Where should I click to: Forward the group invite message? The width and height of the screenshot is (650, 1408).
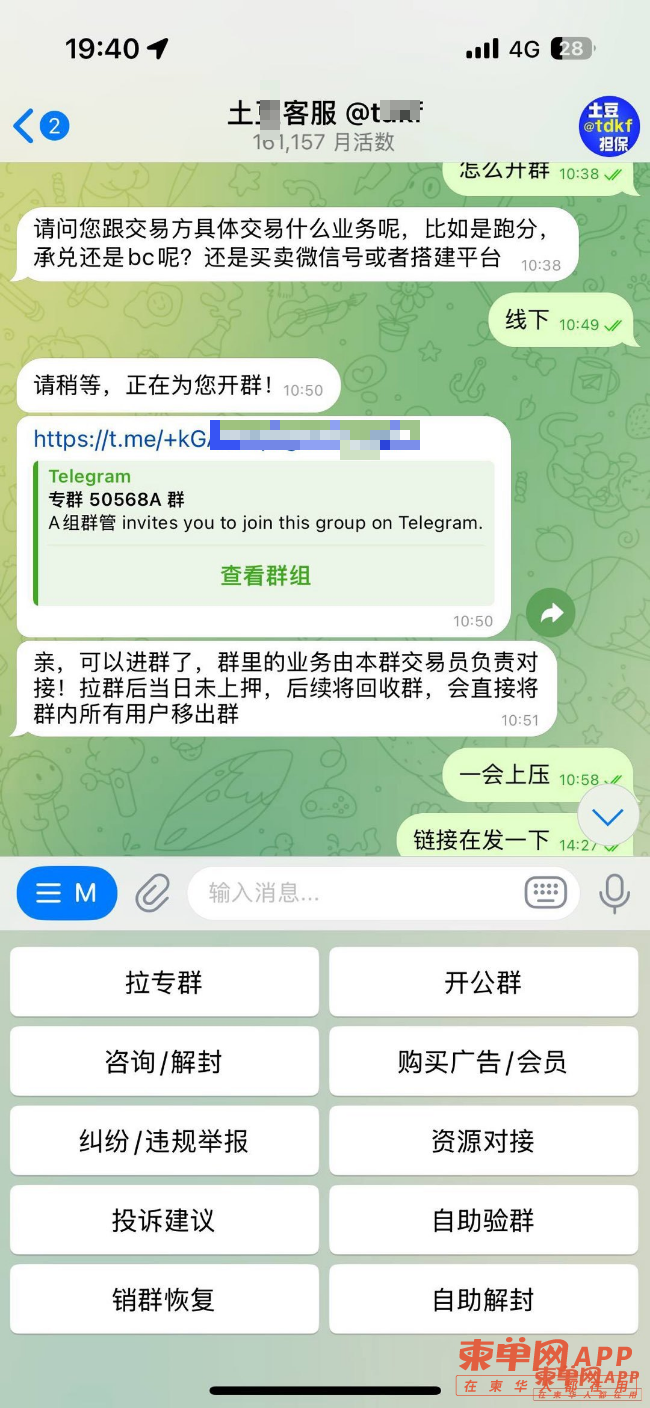pyautogui.click(x=551, y=614)
